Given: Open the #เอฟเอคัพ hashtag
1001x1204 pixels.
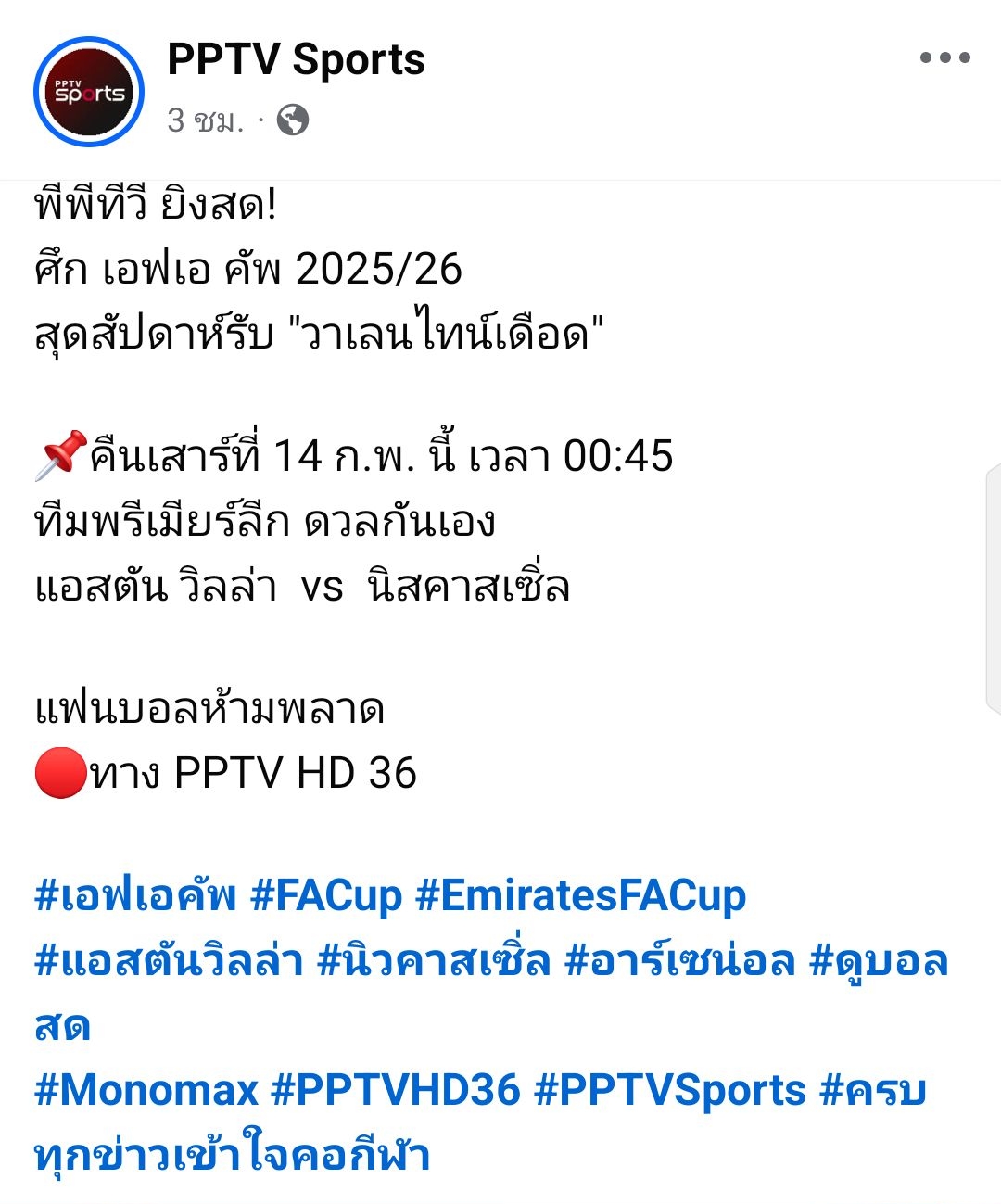Looking at the screenshot, I should click(135, 895).
